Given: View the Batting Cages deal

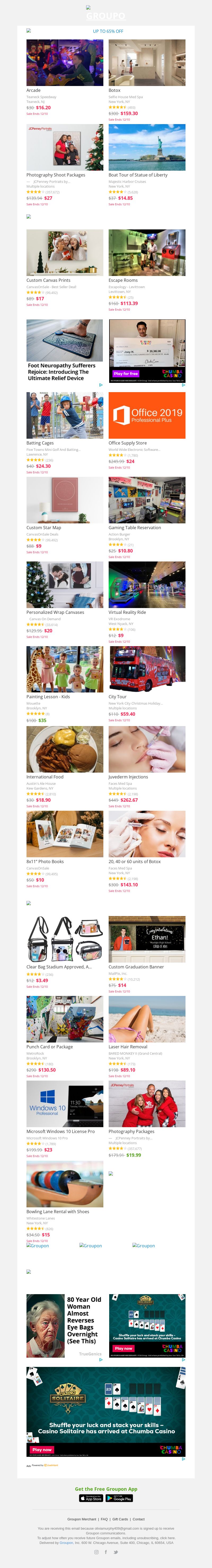Looking at the screenshot, I should [65, 415].
